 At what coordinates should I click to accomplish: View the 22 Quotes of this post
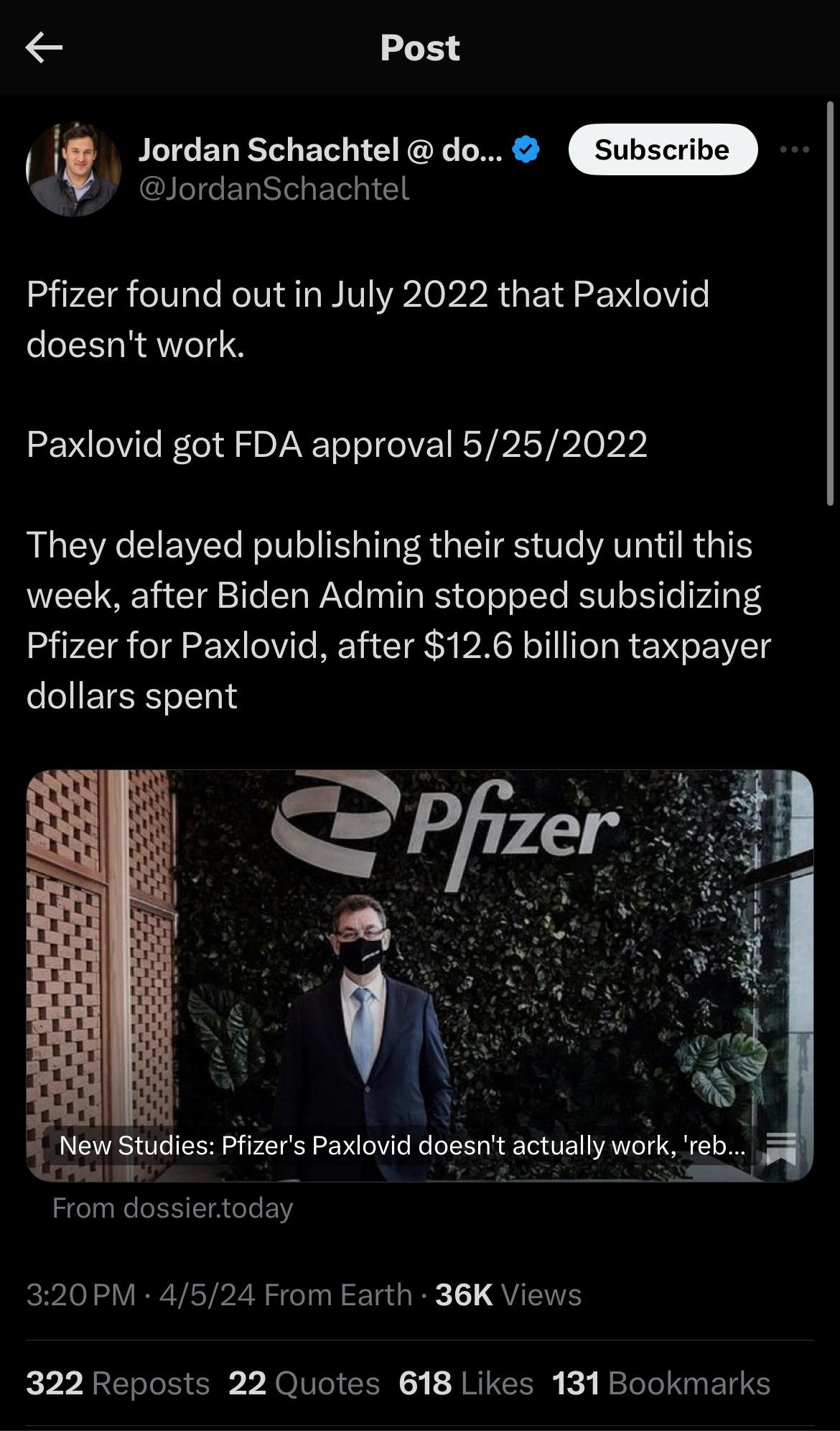[x=304, y=1383]
